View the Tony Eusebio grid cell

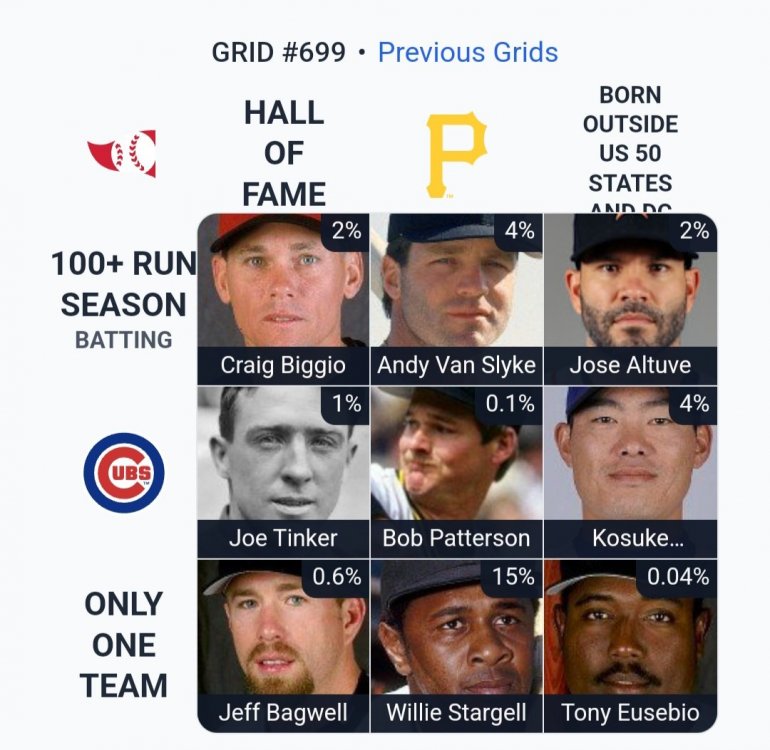pos(630,645)
